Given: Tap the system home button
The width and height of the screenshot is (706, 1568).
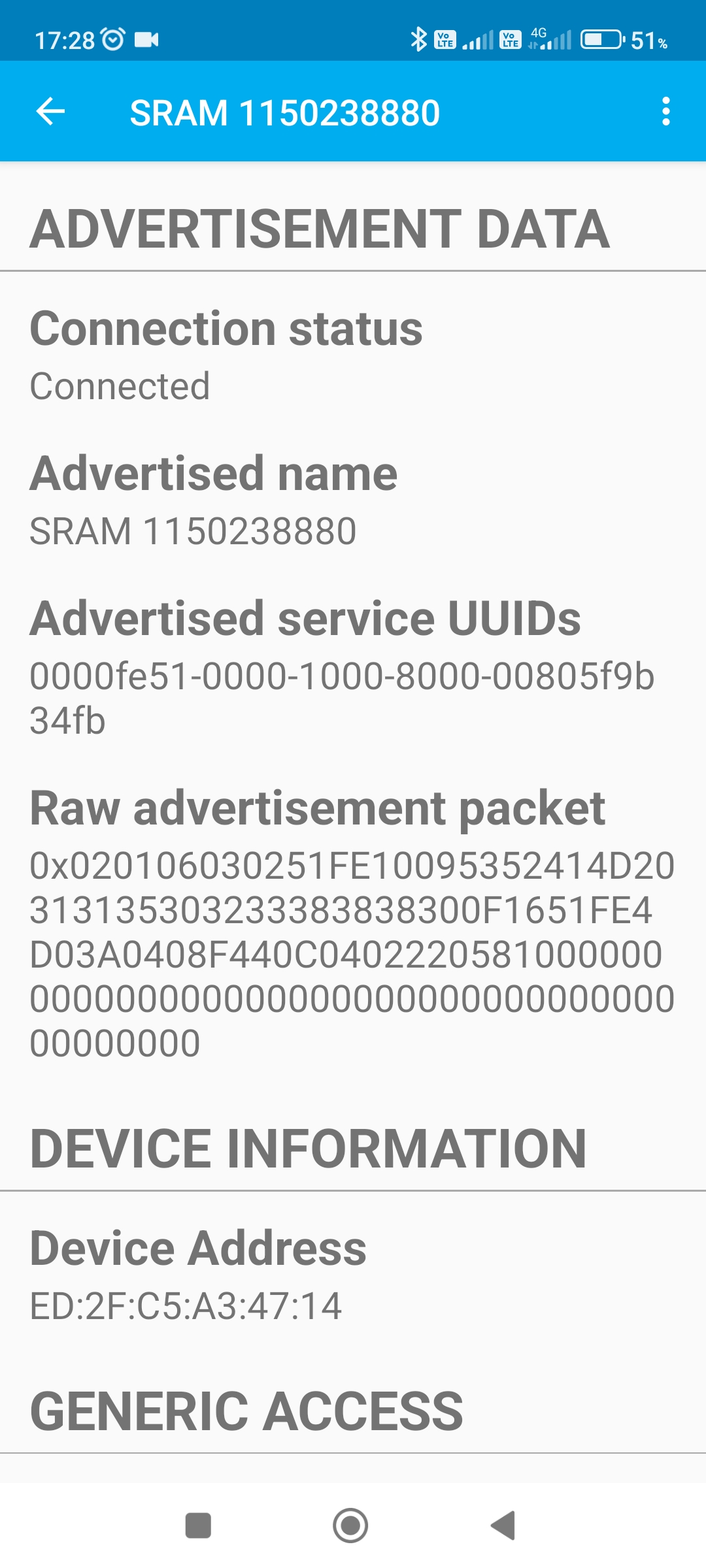Looking at the screenshot, I should [350, 1526].
